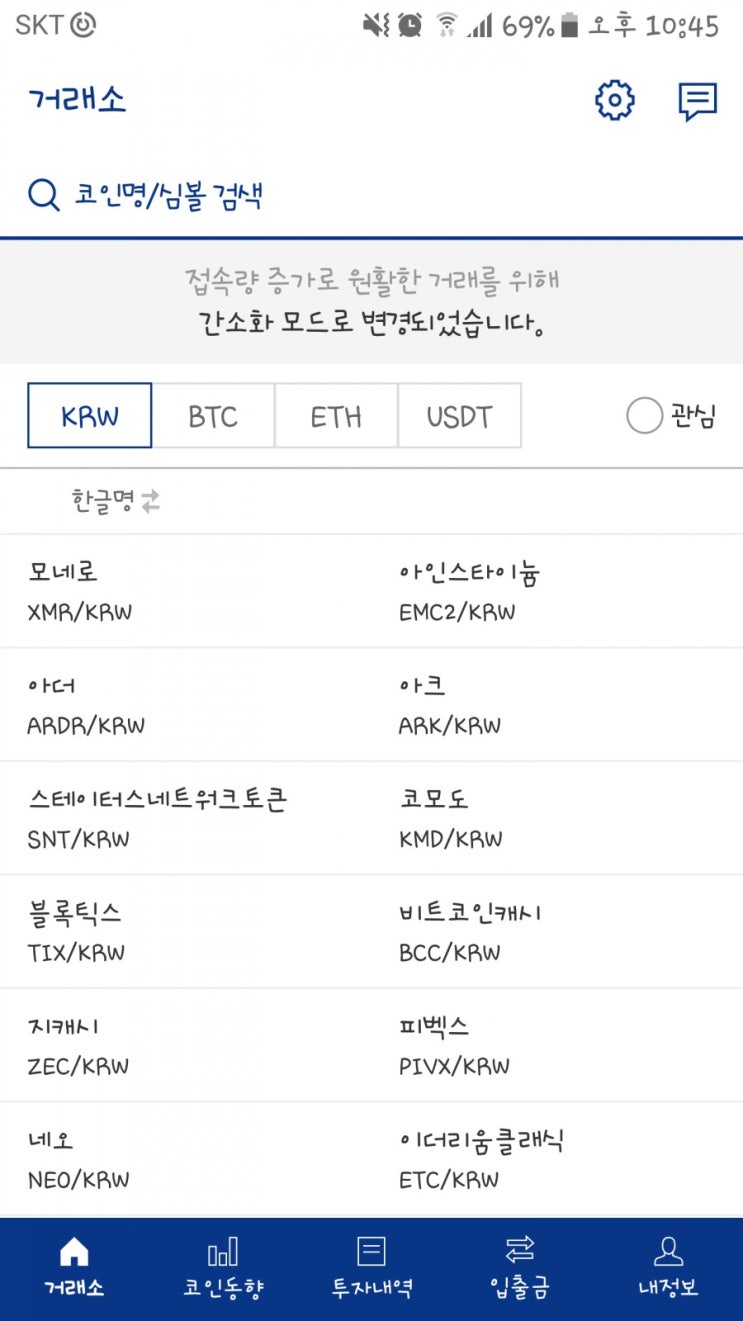This screenshot has width=743, height=1321.
Task: Switch to the BTC market tab
Action: pos(212,416)
